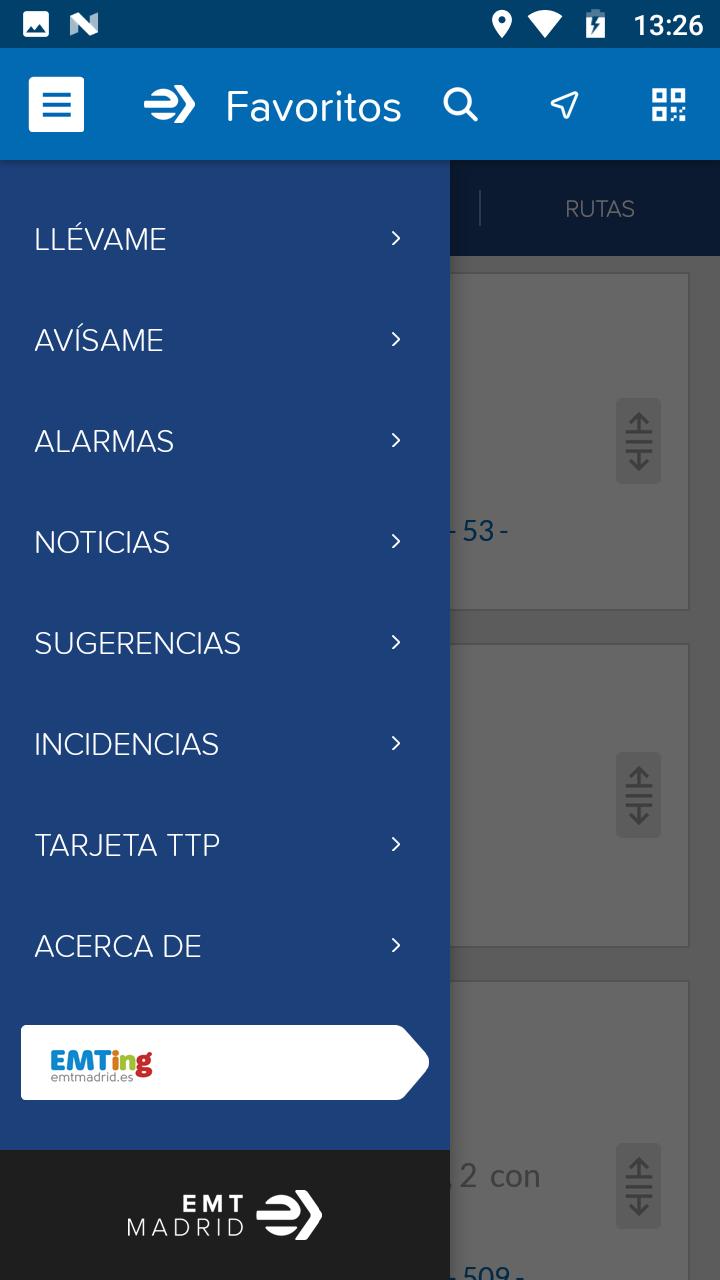Screen dimensions: 720x1280
Task: Select AVÍSAME from the drawer
Action: pos(220,340)
